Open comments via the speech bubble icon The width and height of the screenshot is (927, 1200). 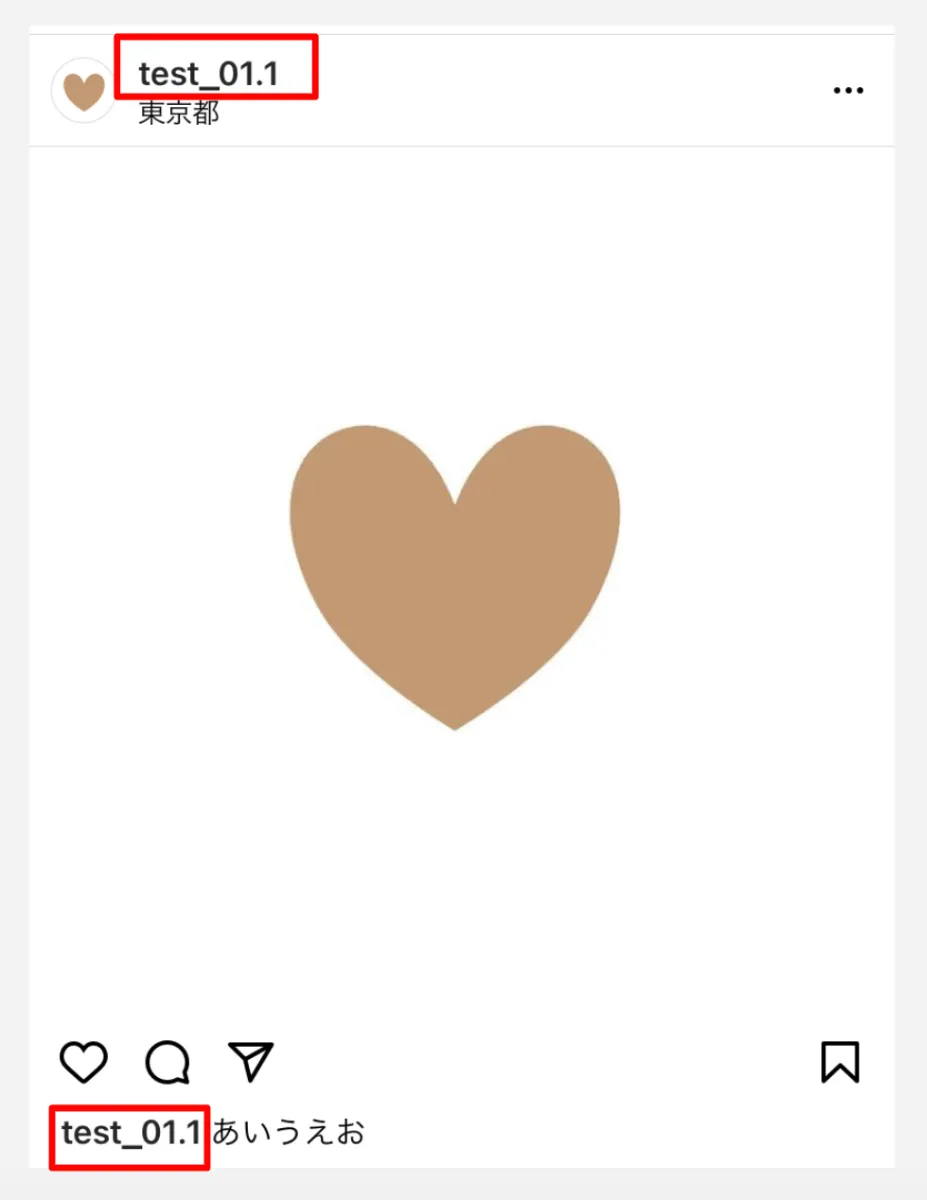coord(167,1062)
